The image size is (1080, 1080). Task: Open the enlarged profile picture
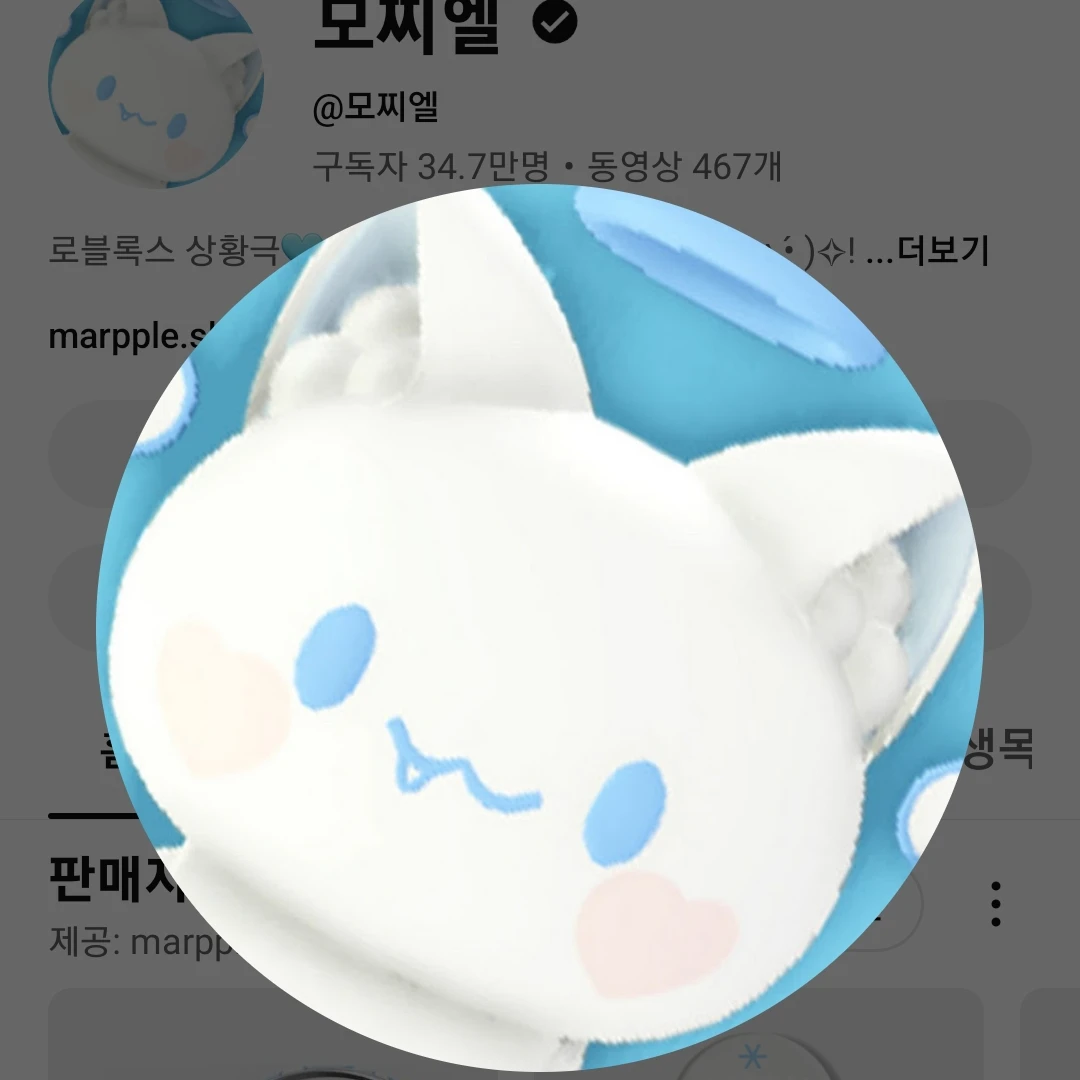point(540,628)
